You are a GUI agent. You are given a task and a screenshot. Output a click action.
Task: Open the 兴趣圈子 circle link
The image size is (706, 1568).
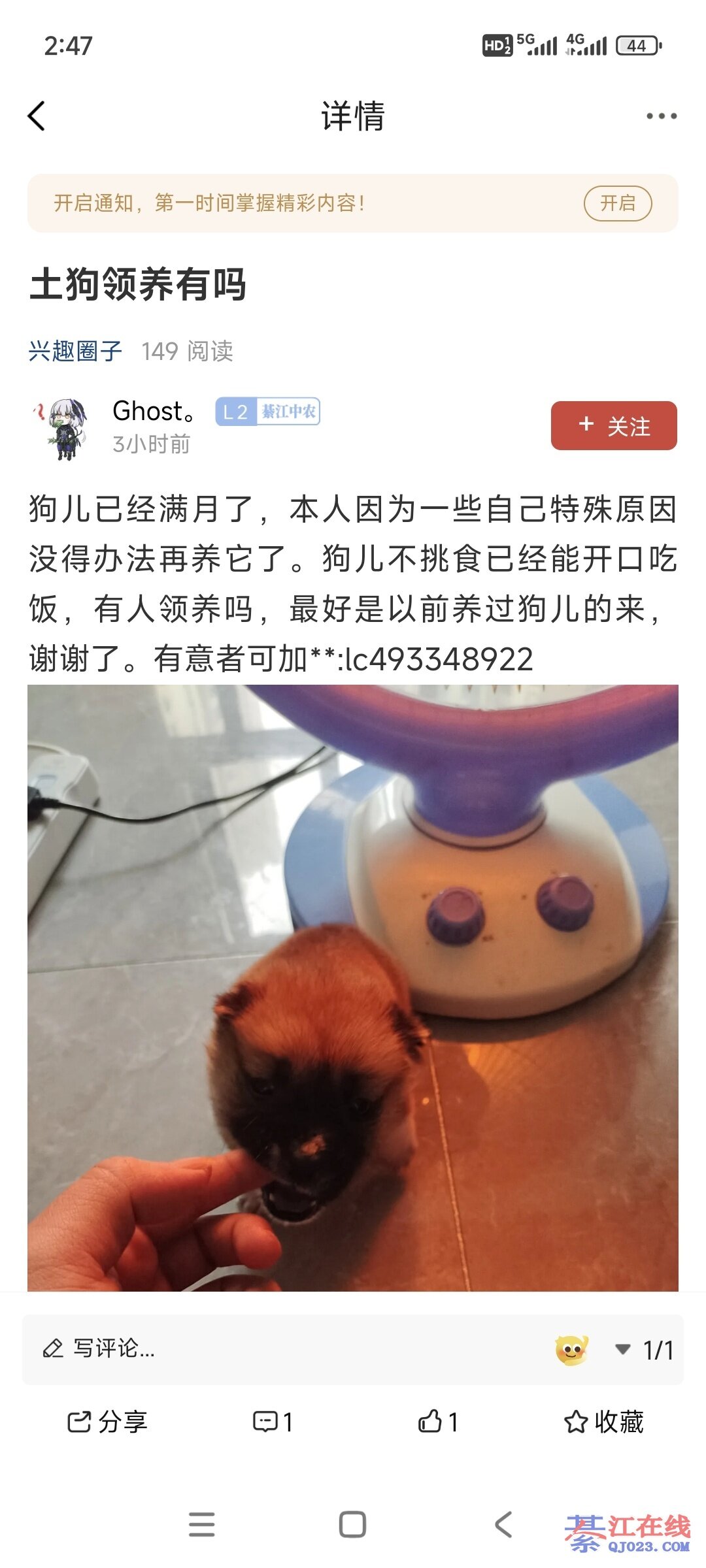[x=75, y=351]
